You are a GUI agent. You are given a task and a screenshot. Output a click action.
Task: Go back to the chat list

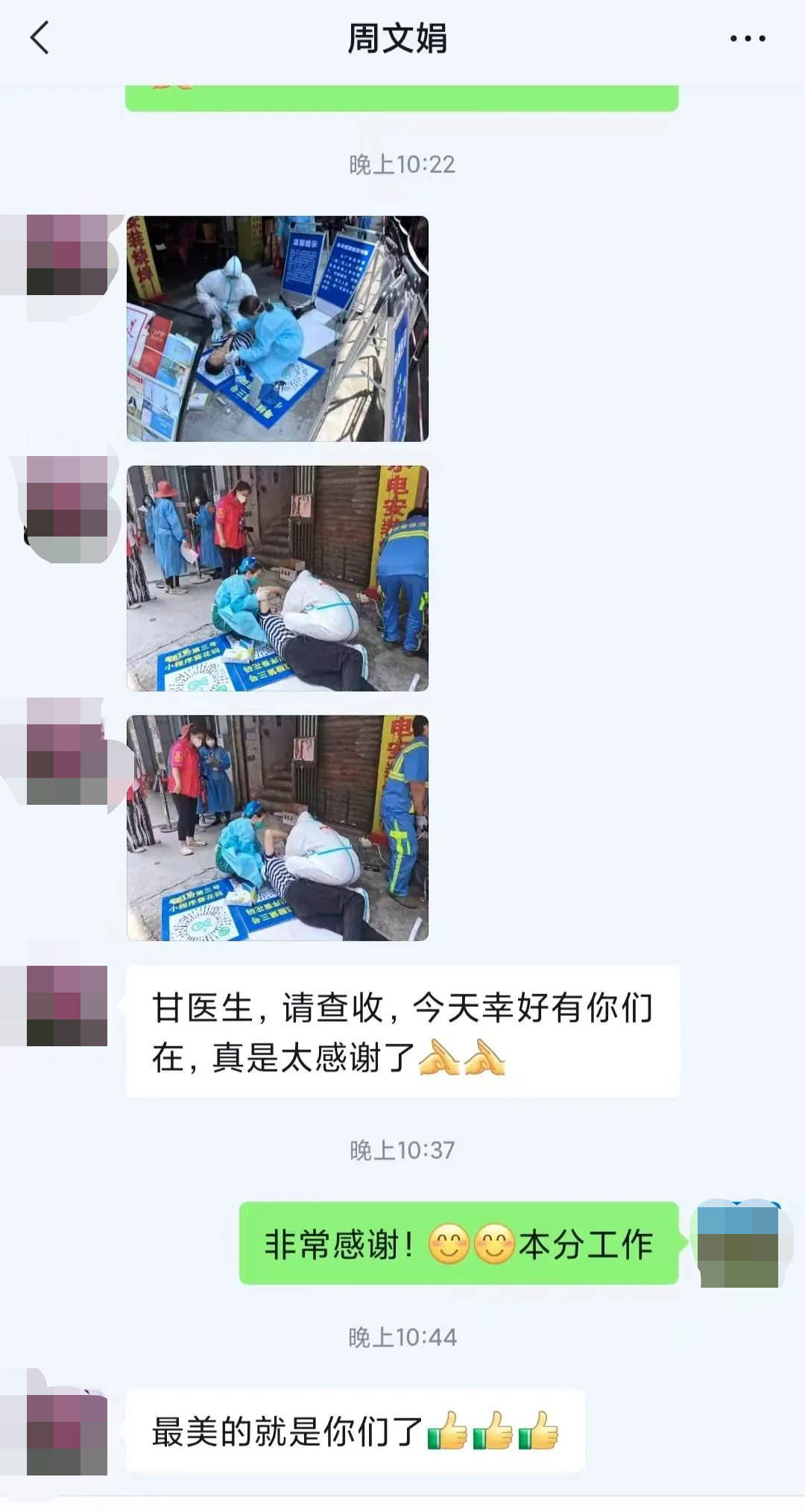(40, 38)
